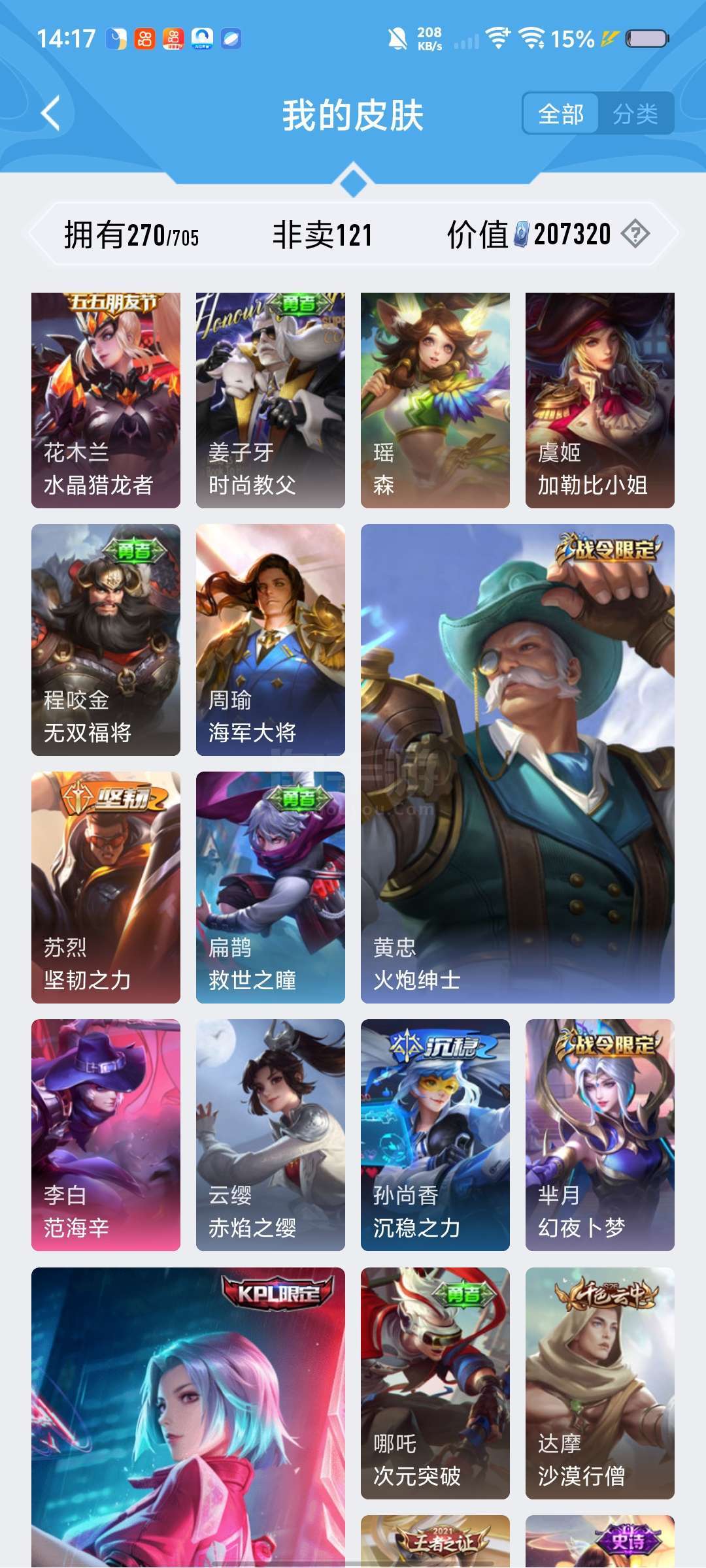Select the 苏烈 坚韧之力 skin
Viewport: 706px width, 1568px height.
pyautogui.click(x=106, y=887)
